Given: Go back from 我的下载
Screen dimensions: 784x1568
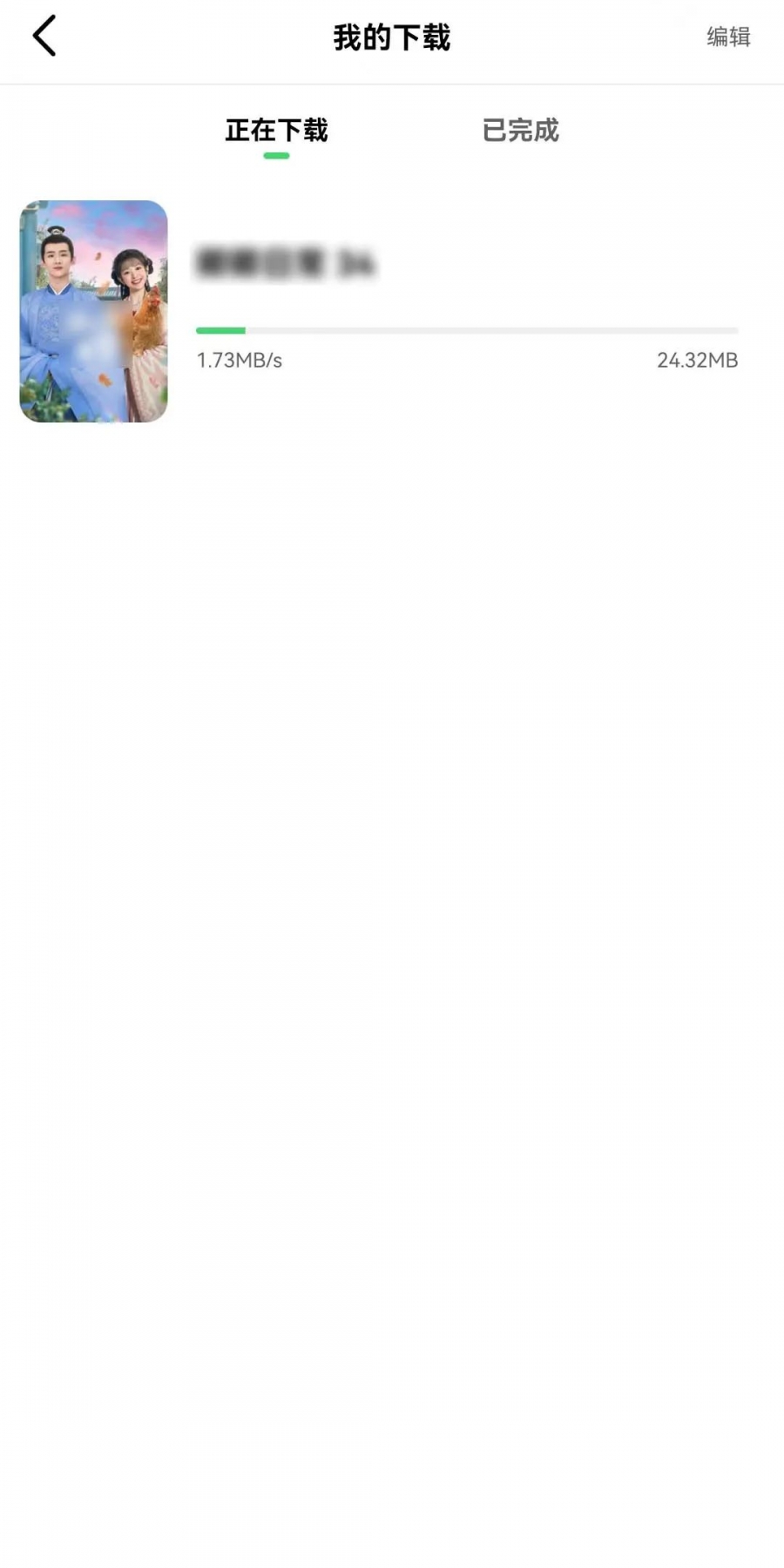Looking at the screenshot, I should [44, 37].
